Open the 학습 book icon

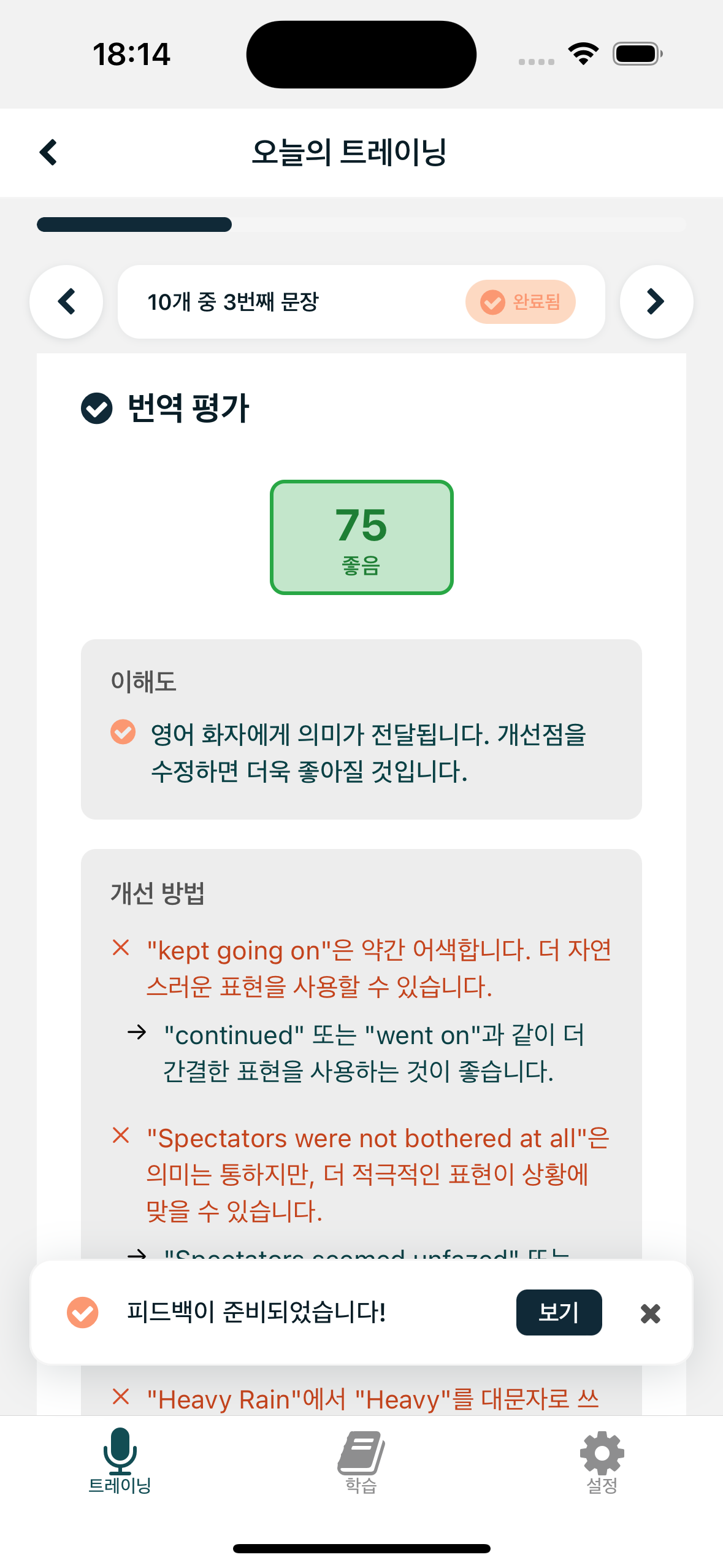click(361, 1450)
